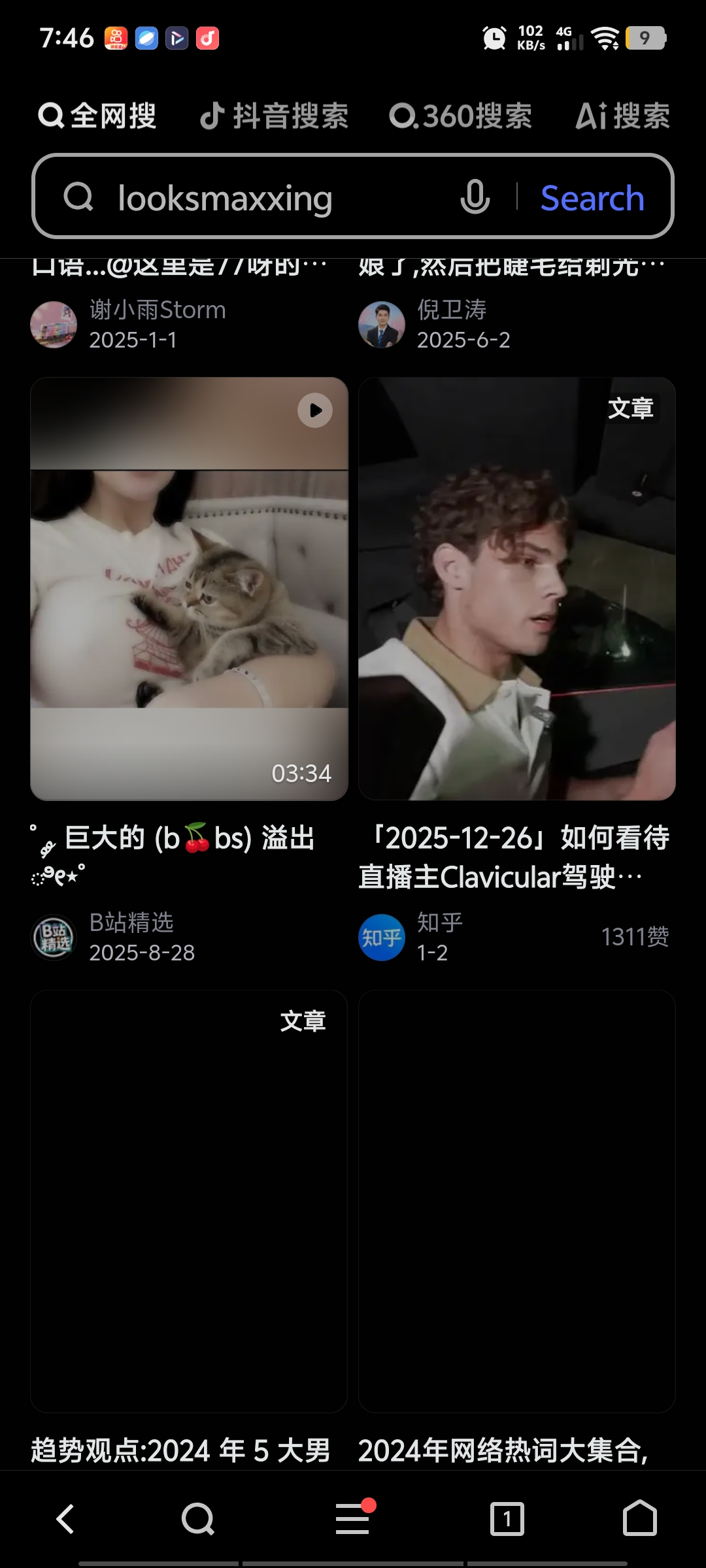This screenshot has height=1568, width=706.
Task: Select the 全网搜 tab
Action: click(x=98, y=116)
